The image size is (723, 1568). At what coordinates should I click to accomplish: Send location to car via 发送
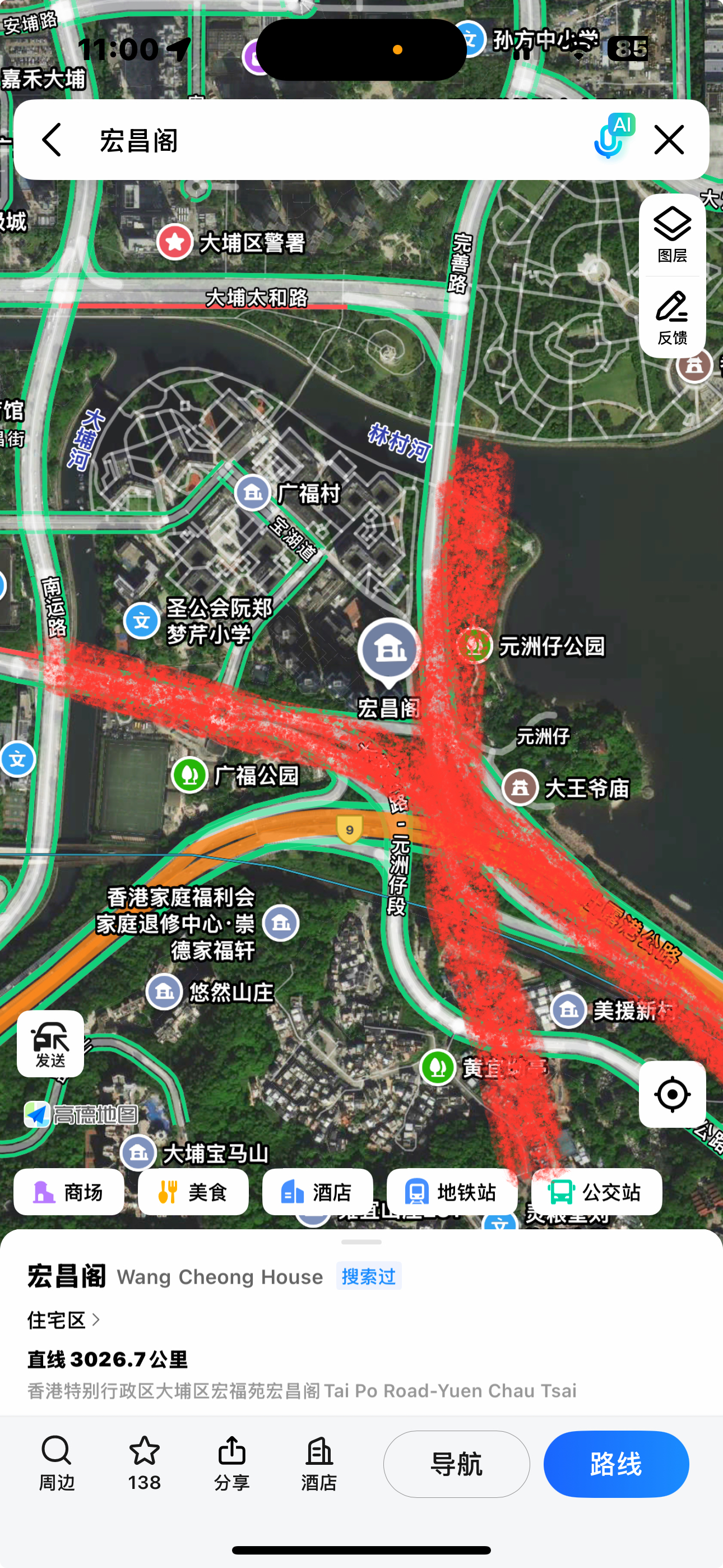50,1043
